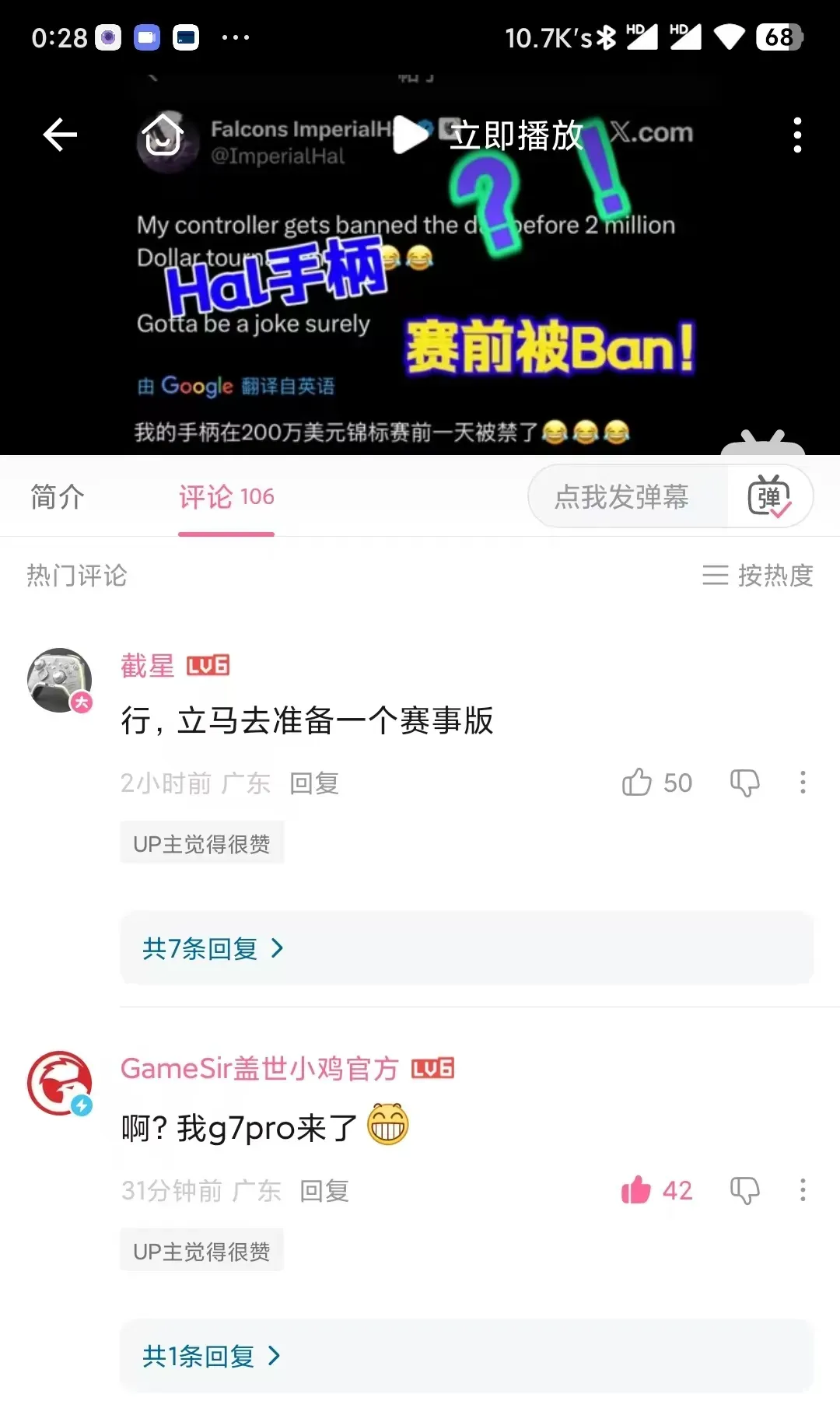The image size is (840, 1408).
Task: Like 截星's comment
Action: (x=637, y=783)
